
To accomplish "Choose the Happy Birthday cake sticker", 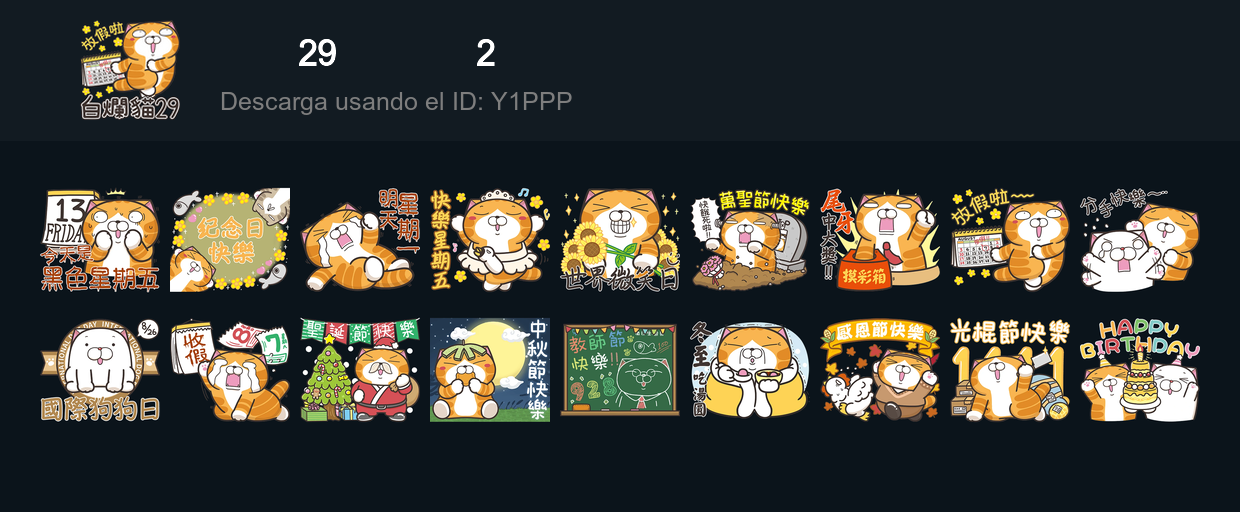I will pos(1140,370).
